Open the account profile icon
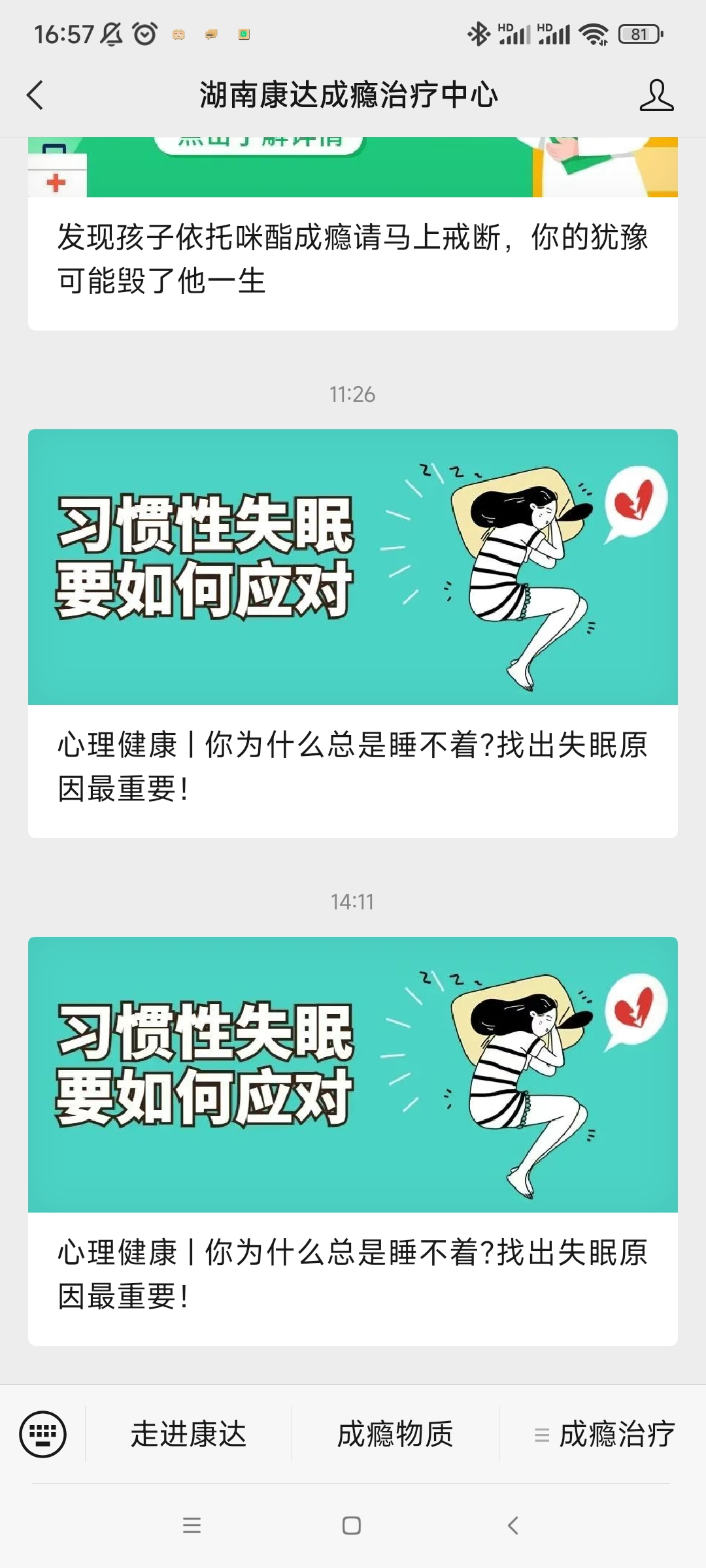Image resolution: width=706 pixels, height=1568 pixels. click(x=656, y=95)
